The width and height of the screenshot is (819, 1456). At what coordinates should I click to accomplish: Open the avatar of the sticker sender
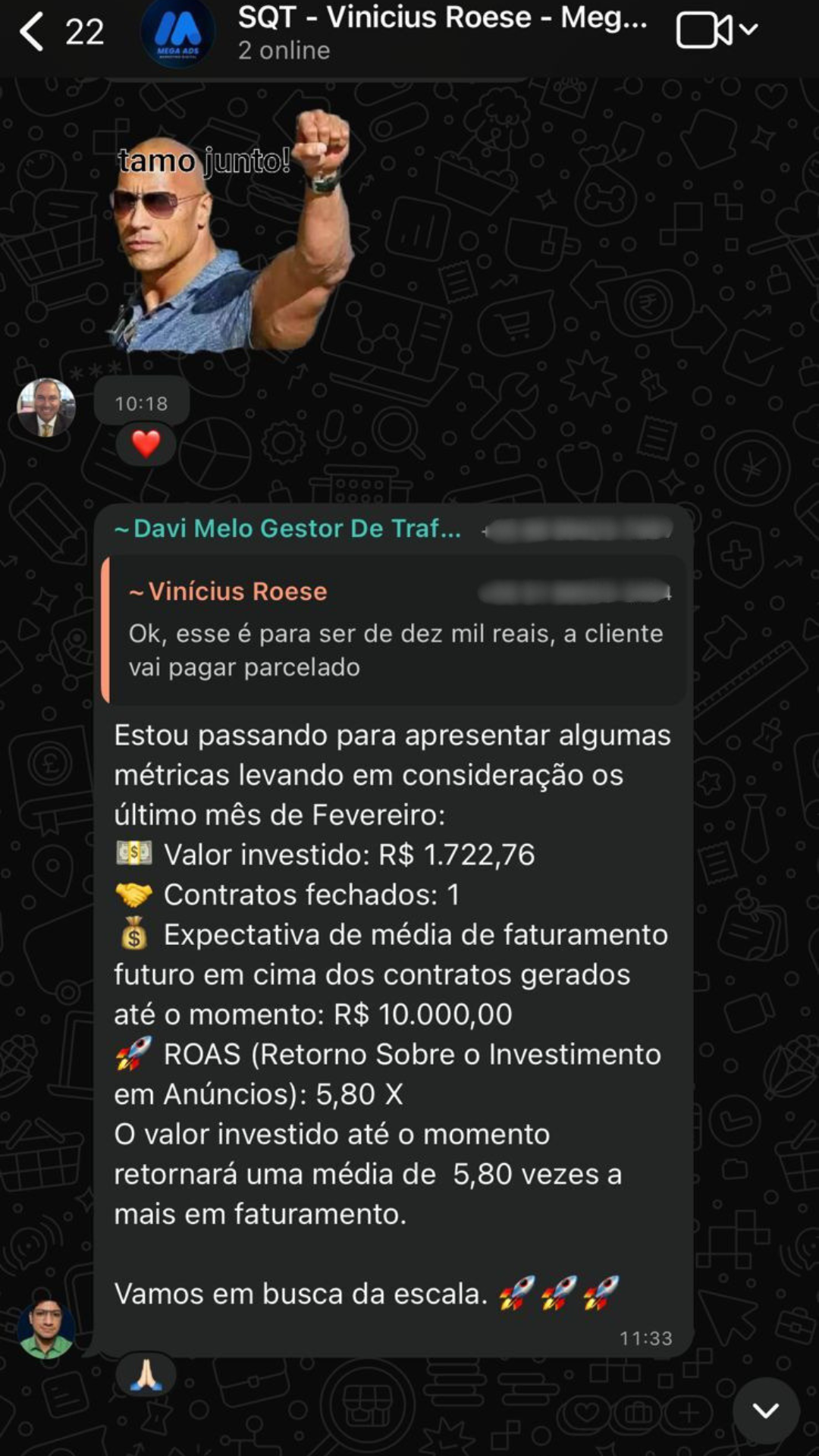point(46,408)
